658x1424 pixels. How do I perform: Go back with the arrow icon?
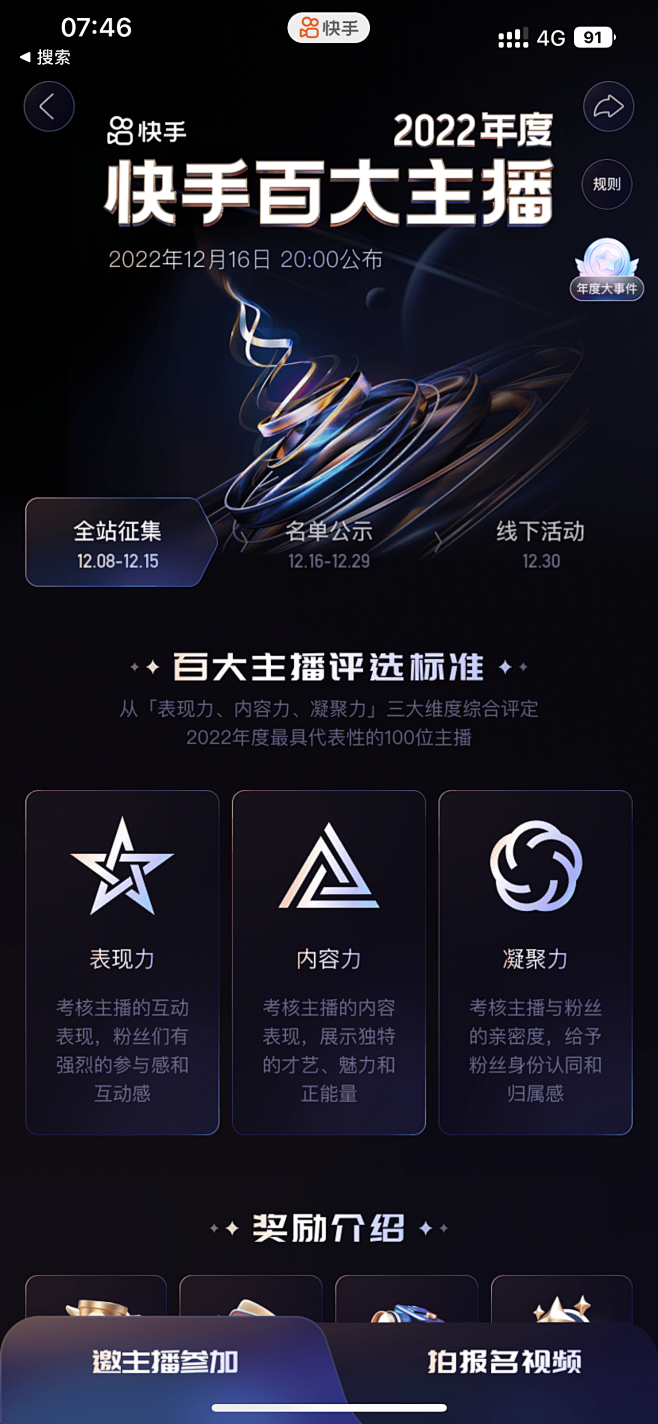point(49,106)
